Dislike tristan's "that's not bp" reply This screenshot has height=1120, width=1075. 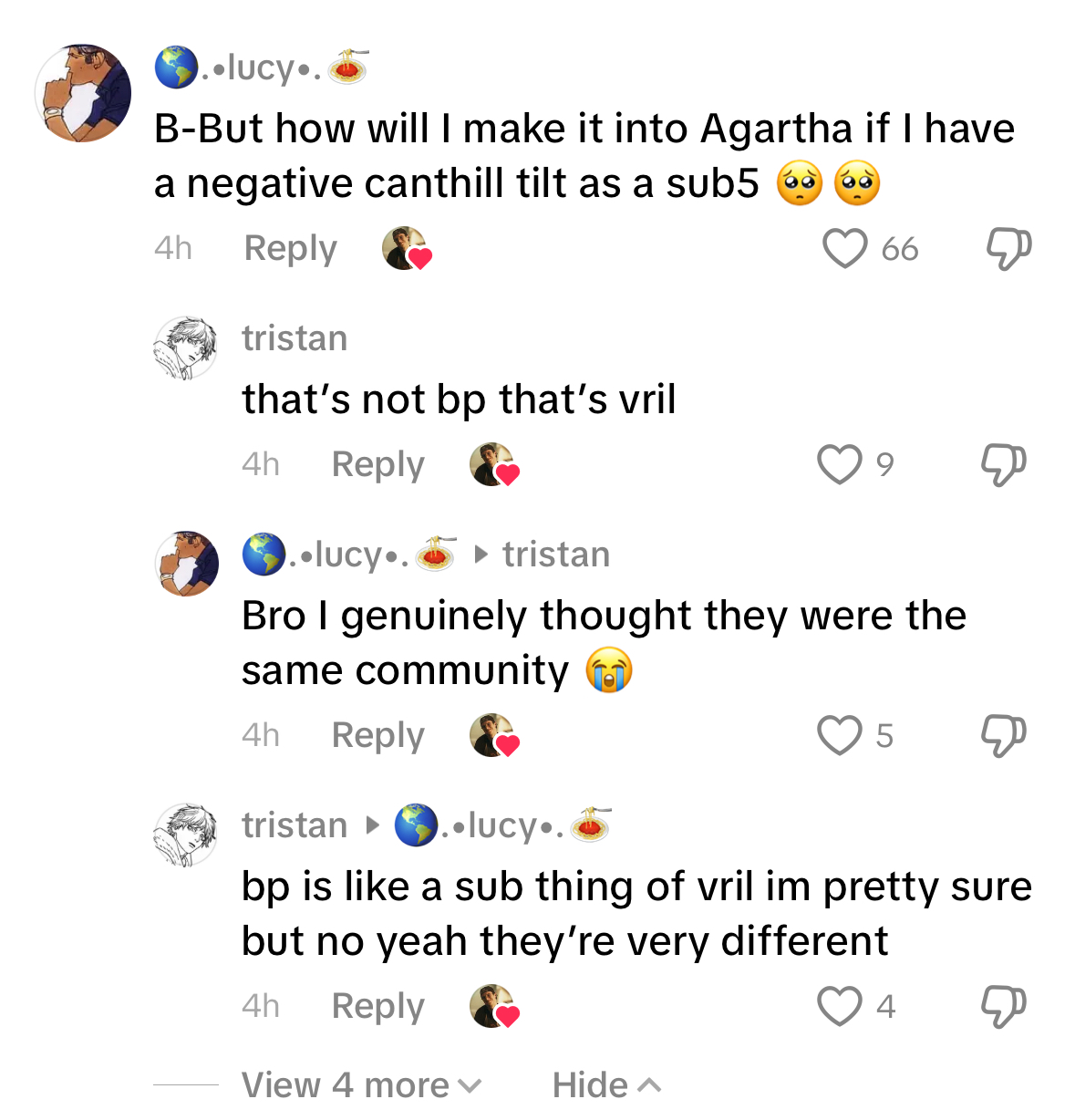click(1003, 464)
